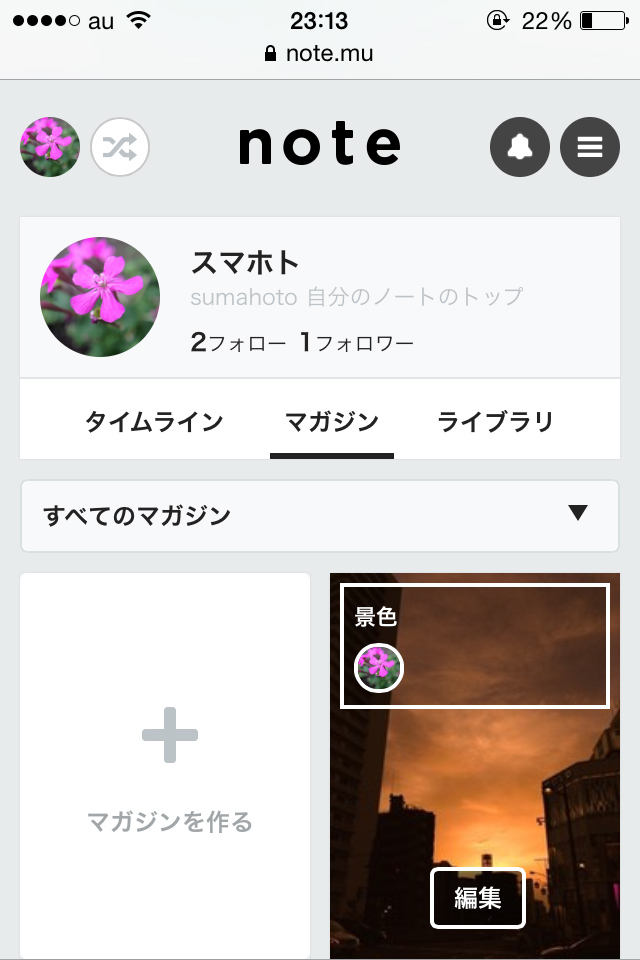Expand the すべてのマガジン dropdown
Viewport: 640px width, 960px height.
pyautogui.click(x=320, y=516)
